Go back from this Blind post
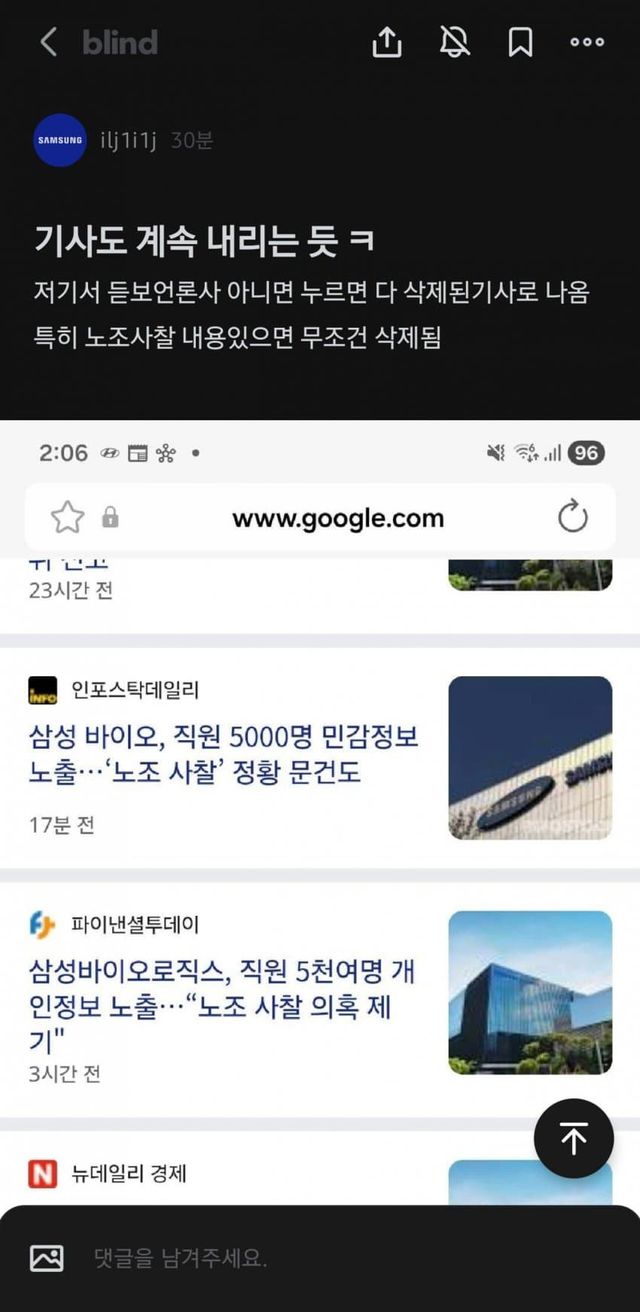The image size is (640, 1312). (x=48, y=42)
